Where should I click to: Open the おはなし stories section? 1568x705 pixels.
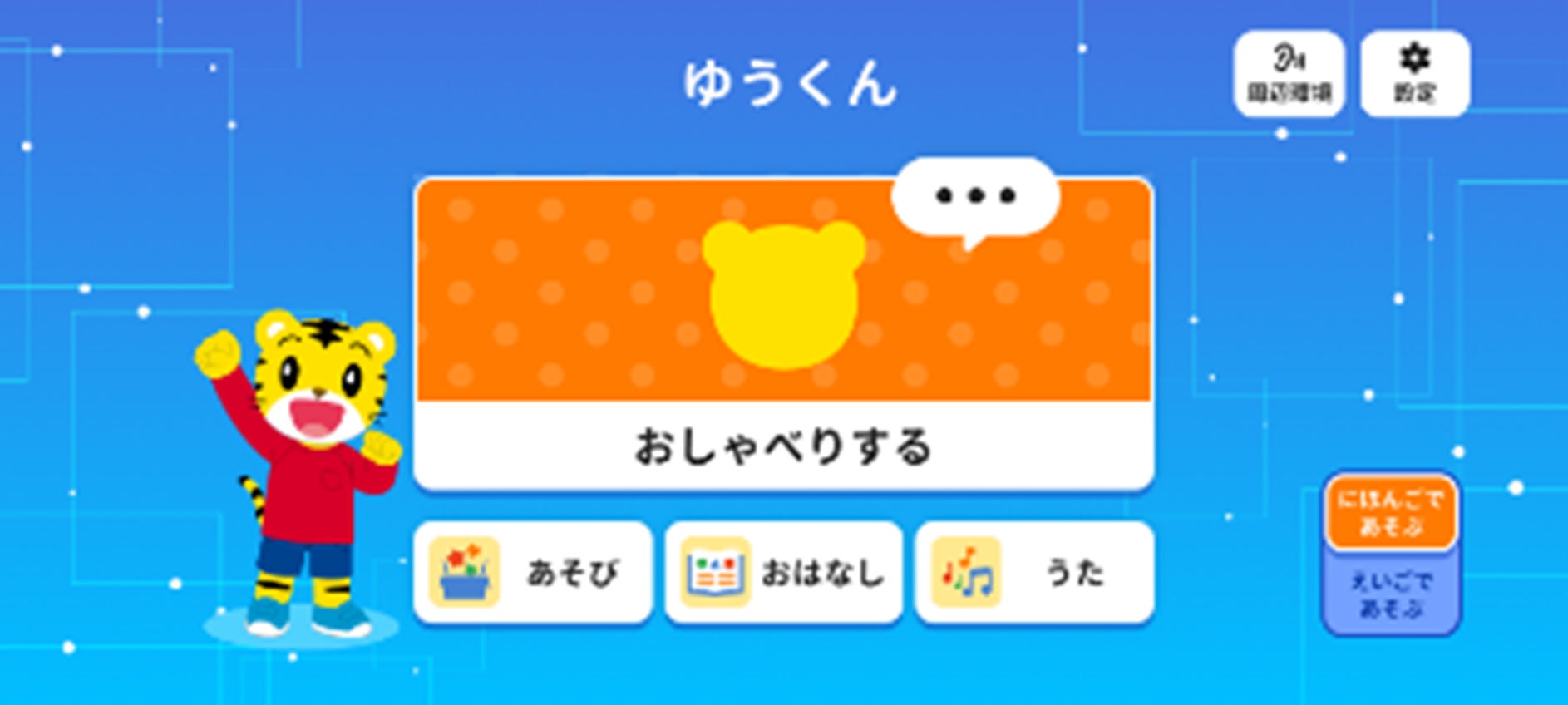pyautogui.click(x=783, y=572)
